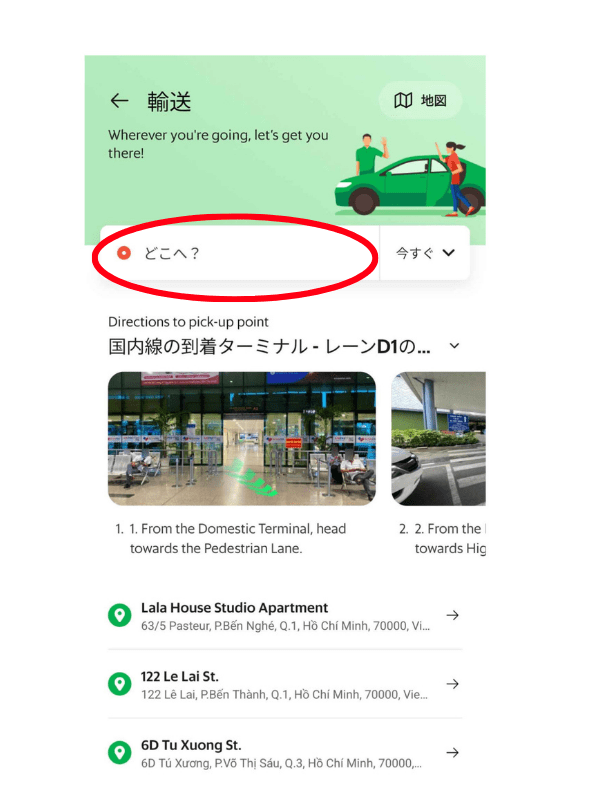Open the 地図 map view
The image size is (604, 804).
(x=420, y=101)
